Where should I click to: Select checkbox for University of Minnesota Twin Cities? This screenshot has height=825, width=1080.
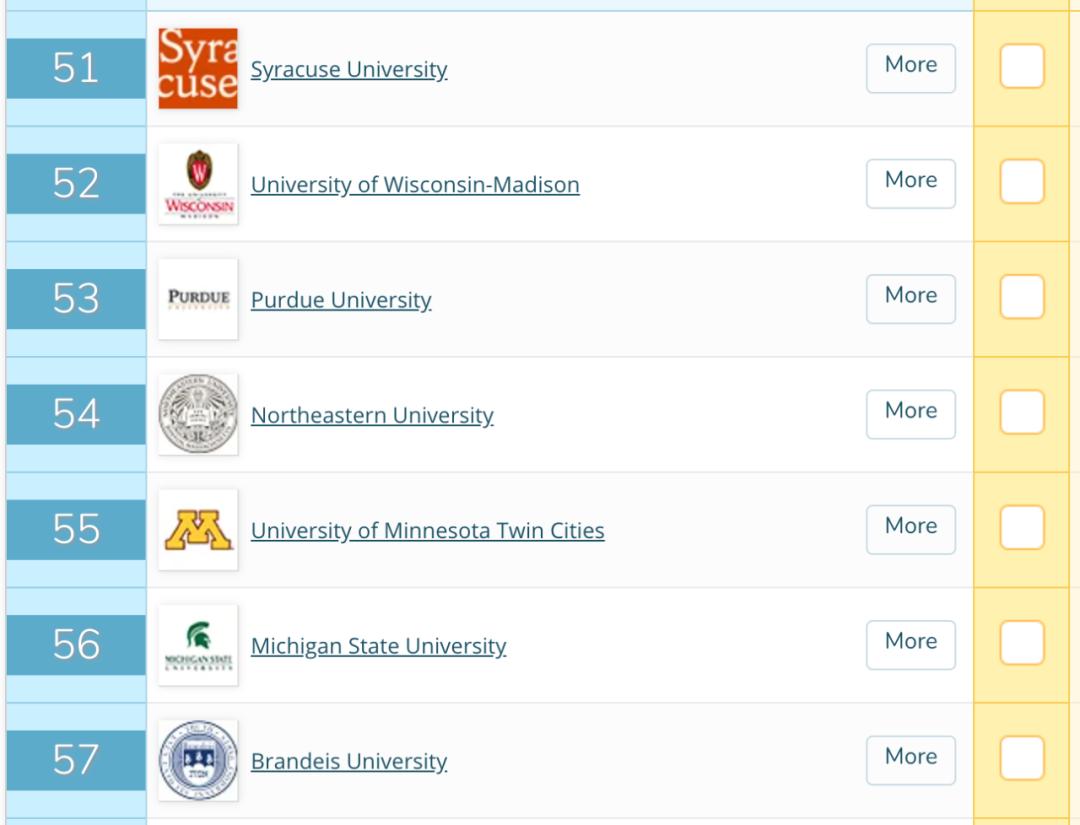pos(1021,528)
